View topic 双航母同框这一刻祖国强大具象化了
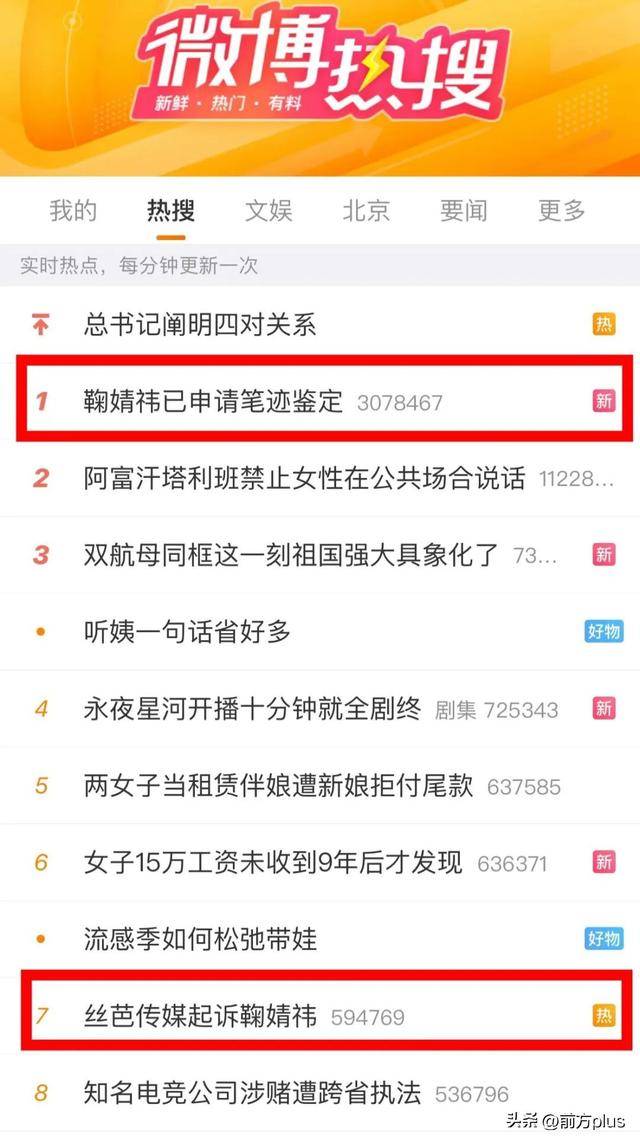Viewport: 640px width, 1143px height. point(290,555)
